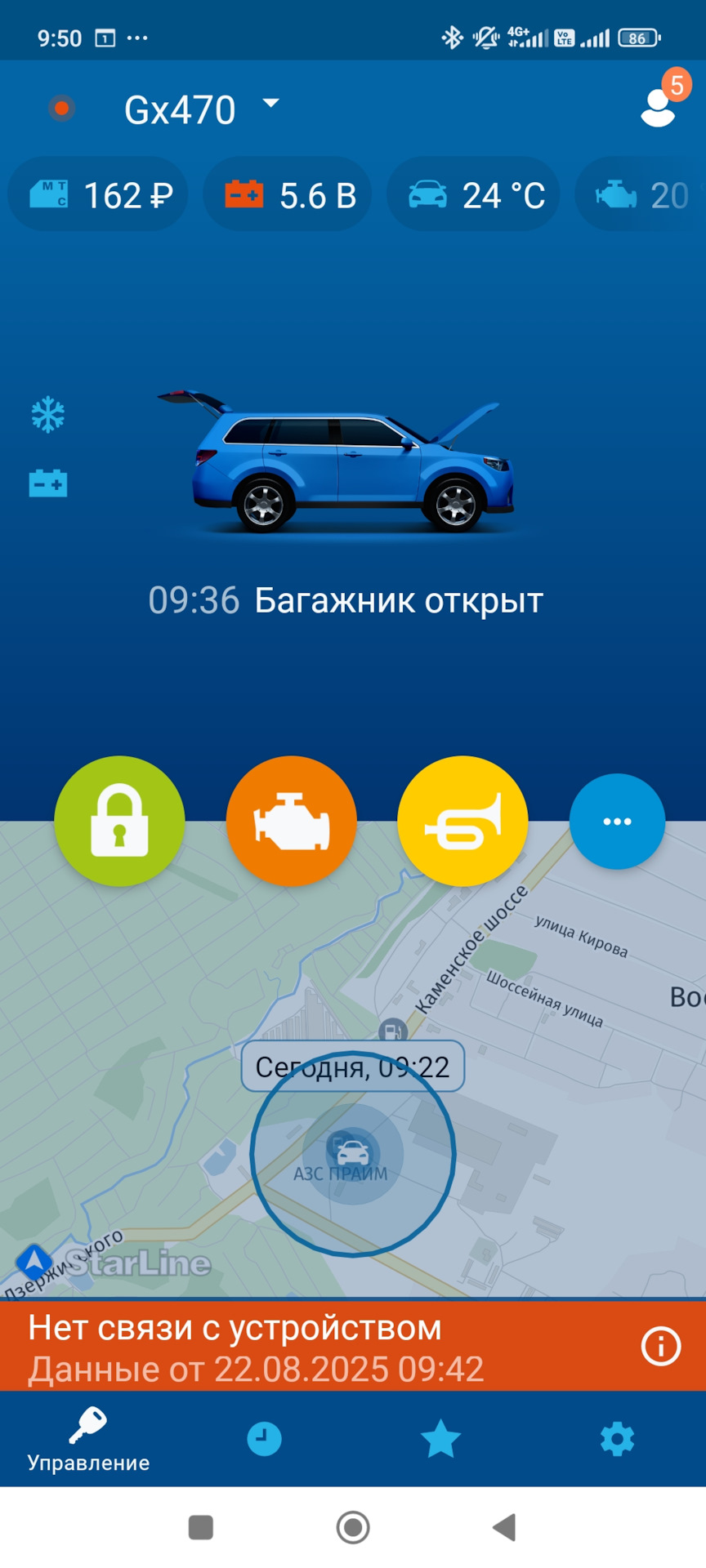
Task: Sound the horn with the yellow button
Action: tap(462, 821)
